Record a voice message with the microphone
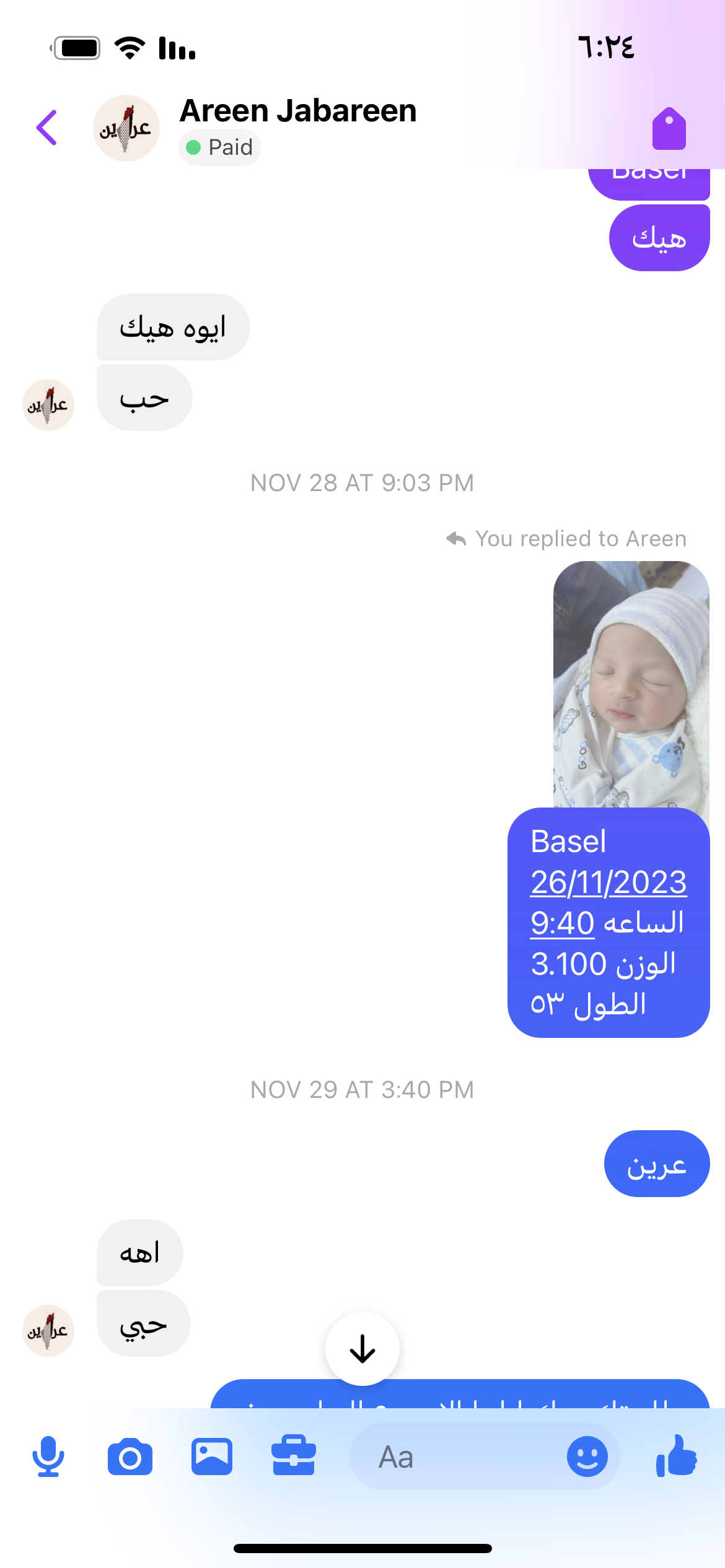This screenshot has width=725, height=1568. pyautogui.click(x=48, y=1457)
